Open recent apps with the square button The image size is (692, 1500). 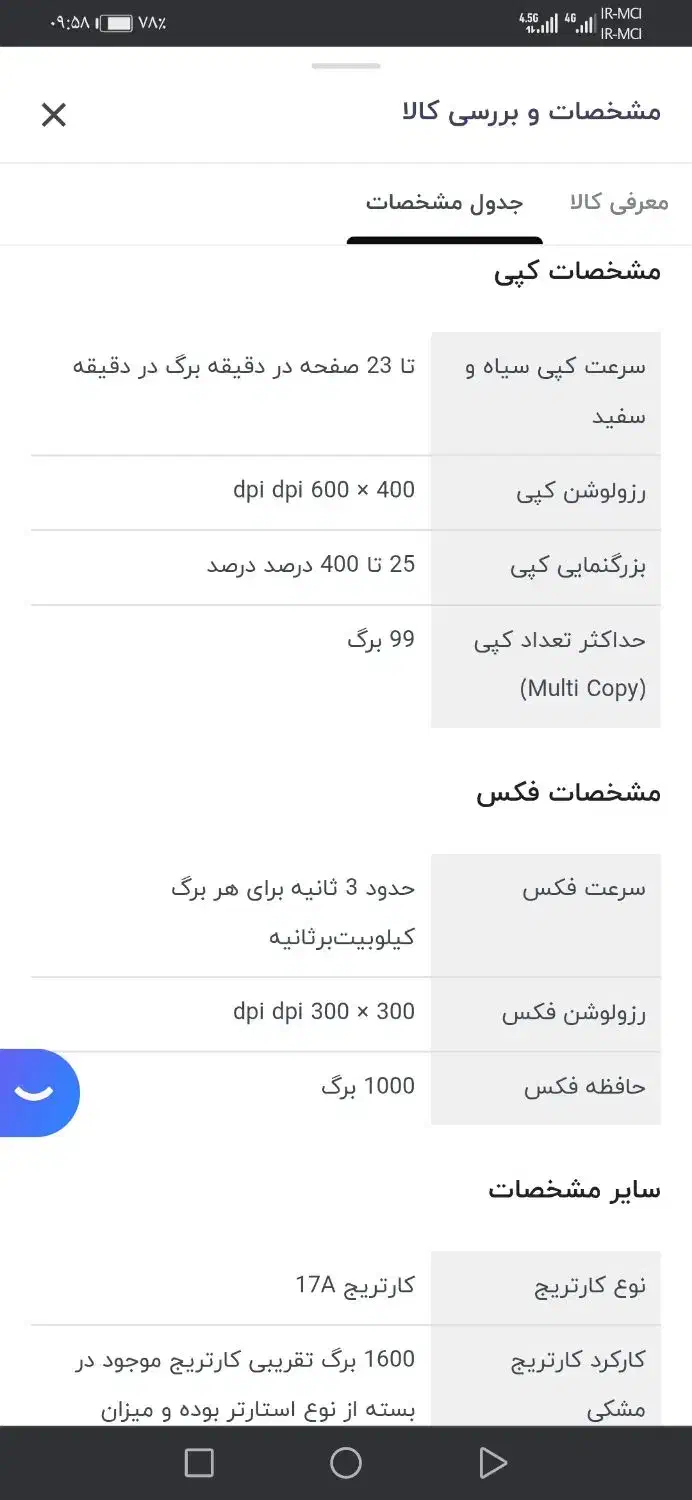[x=199, y=1463]
